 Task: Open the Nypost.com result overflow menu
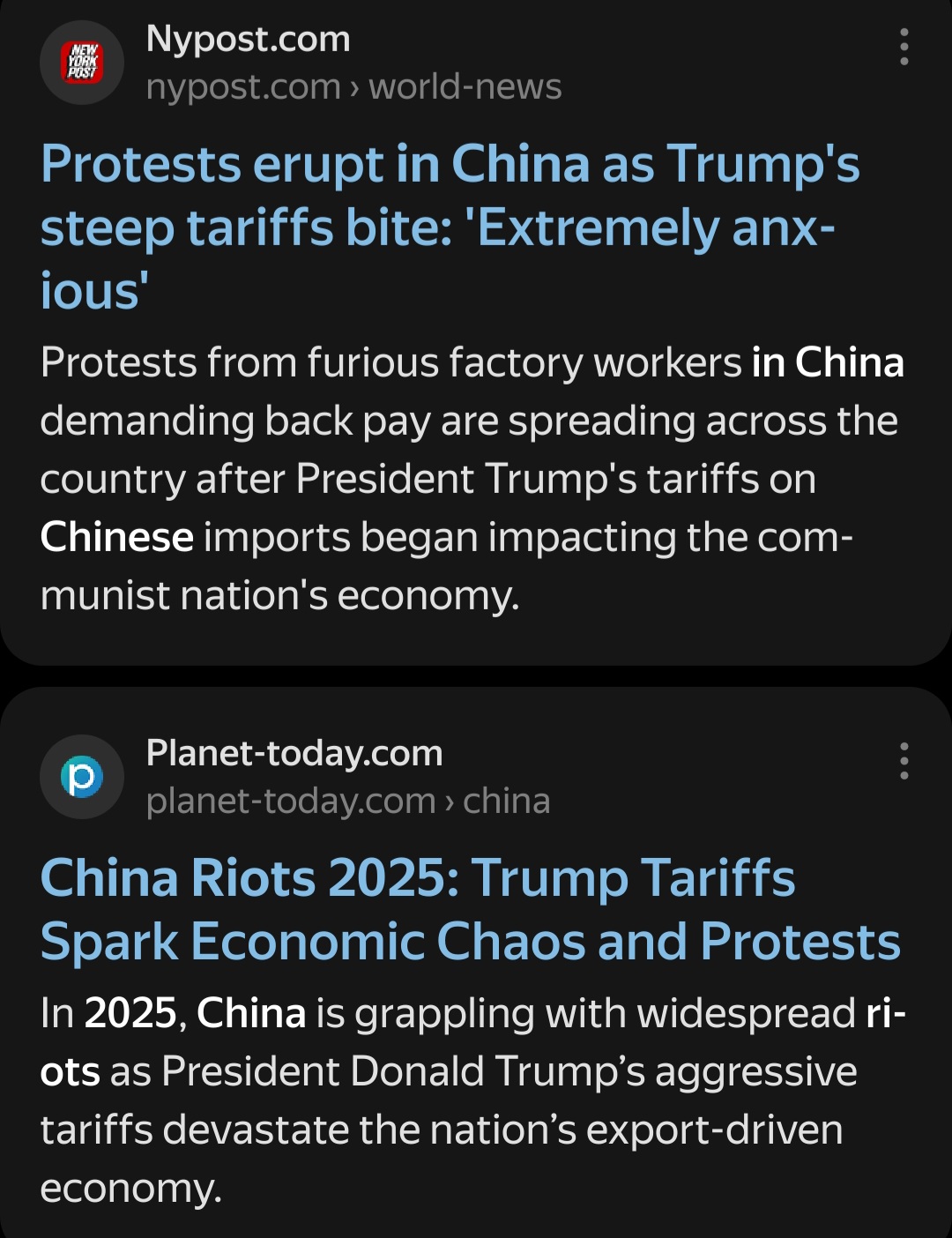[x=904, y=47]
